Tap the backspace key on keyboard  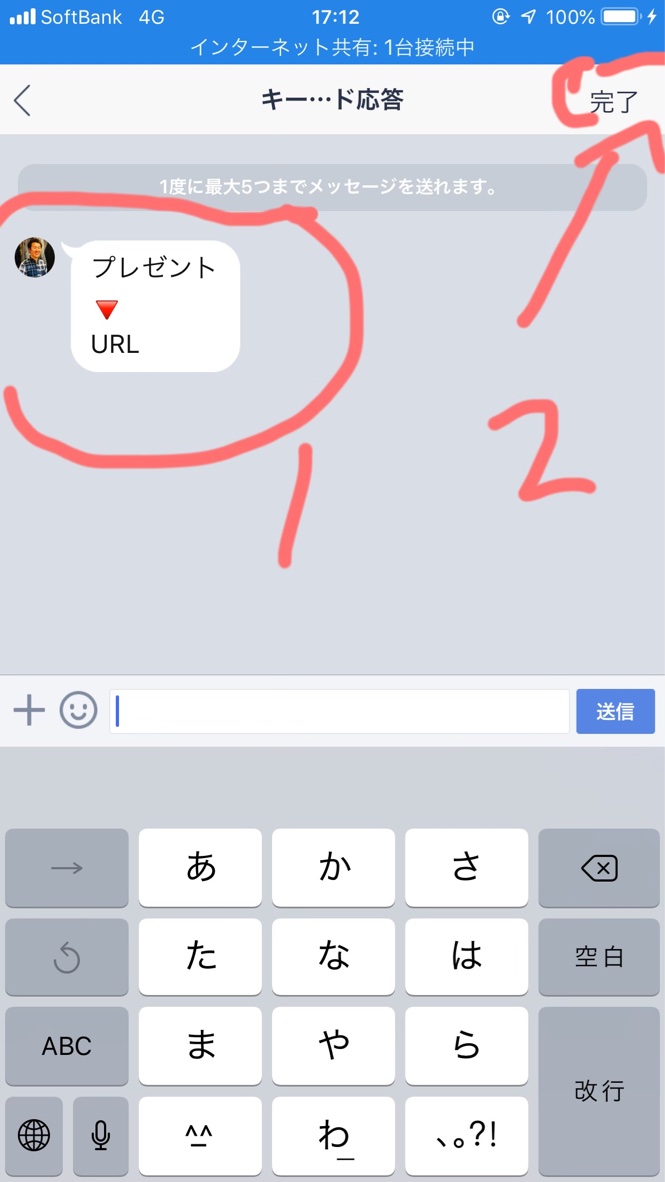(x=599, y=868)
